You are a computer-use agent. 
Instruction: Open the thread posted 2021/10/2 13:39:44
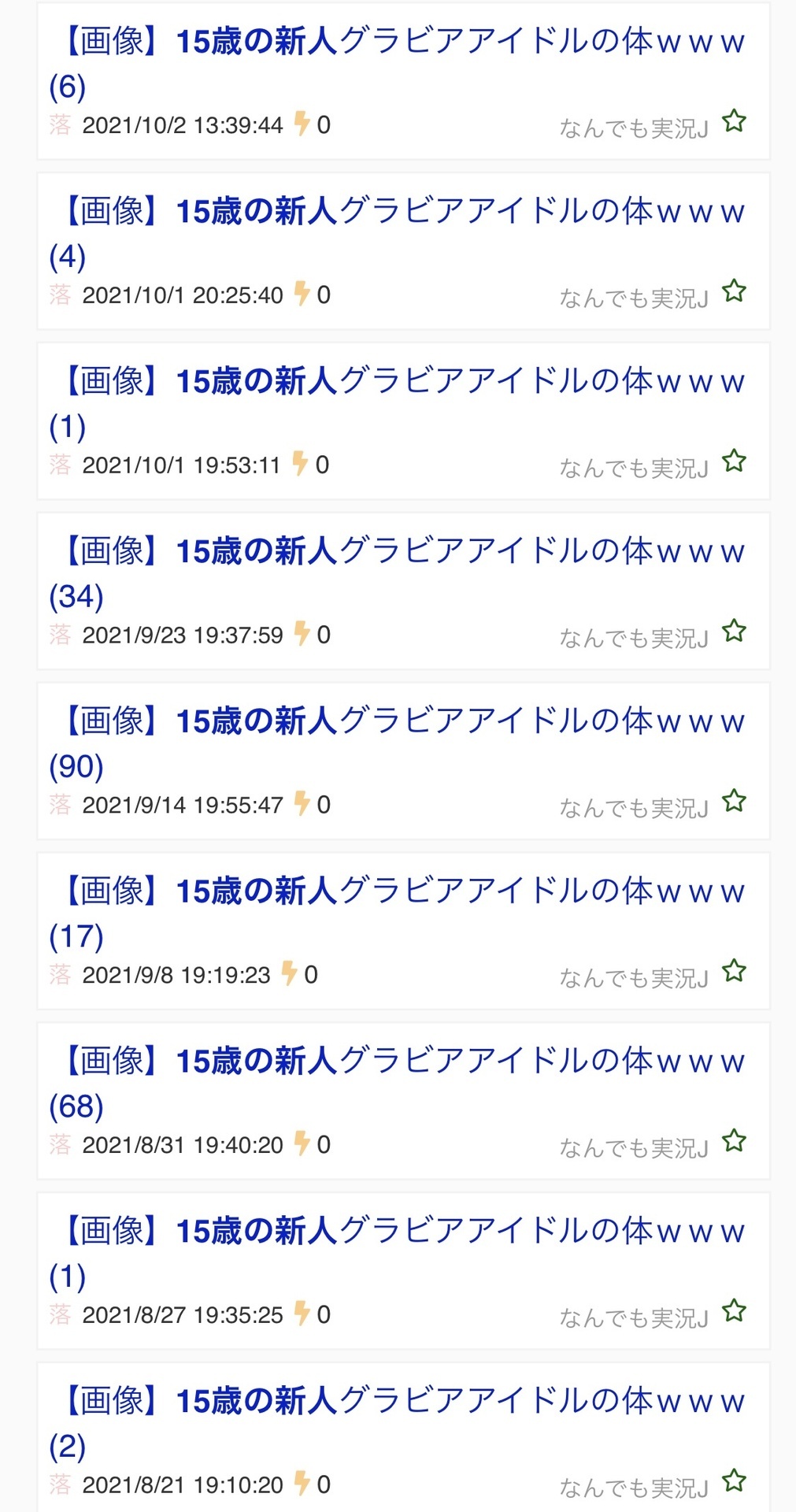[398, 63]
